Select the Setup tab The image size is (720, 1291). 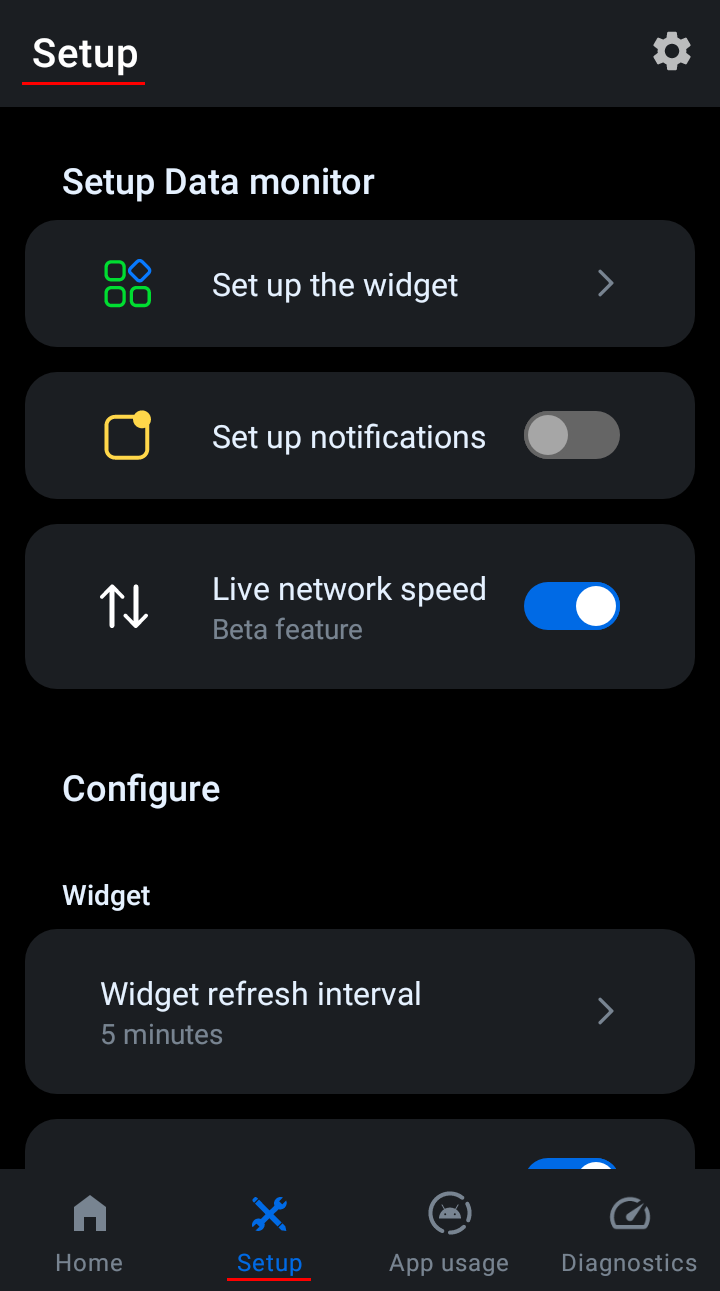coord(269,1233)
